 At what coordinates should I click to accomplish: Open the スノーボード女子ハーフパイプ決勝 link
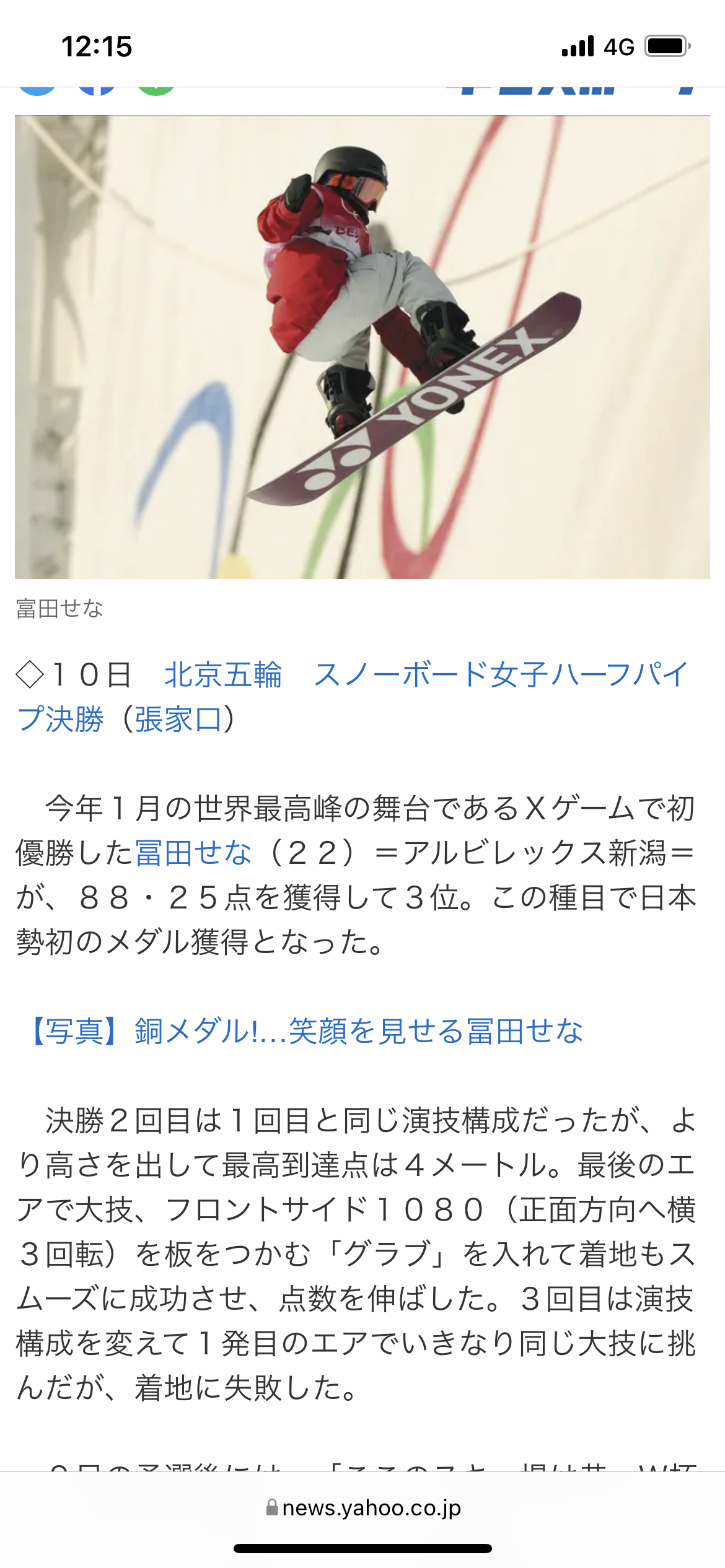click(x=501, y=674)
